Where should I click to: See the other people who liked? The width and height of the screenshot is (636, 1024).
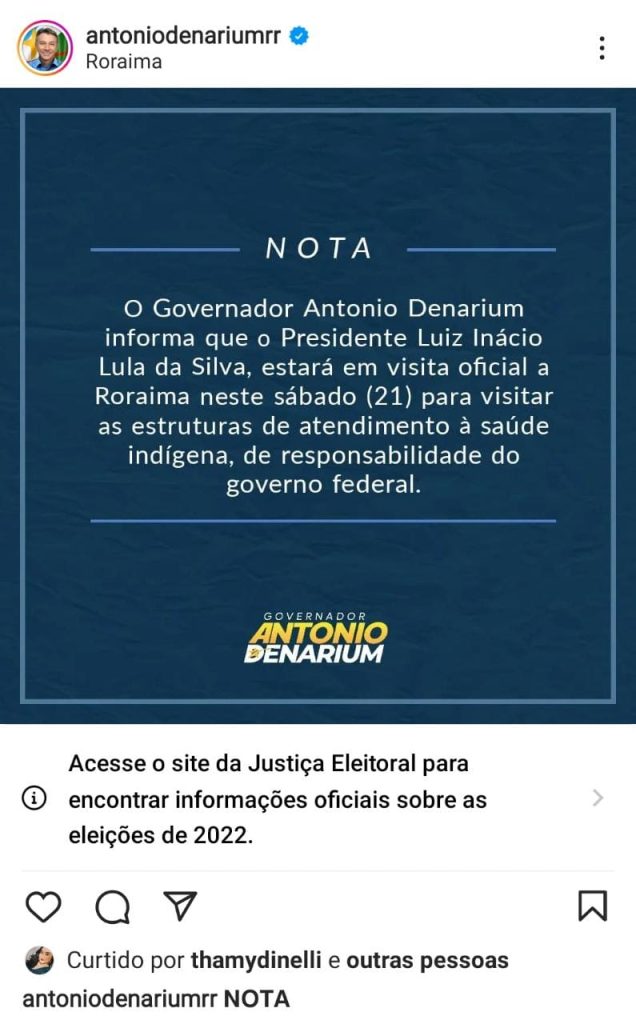(x=427, y=961)
